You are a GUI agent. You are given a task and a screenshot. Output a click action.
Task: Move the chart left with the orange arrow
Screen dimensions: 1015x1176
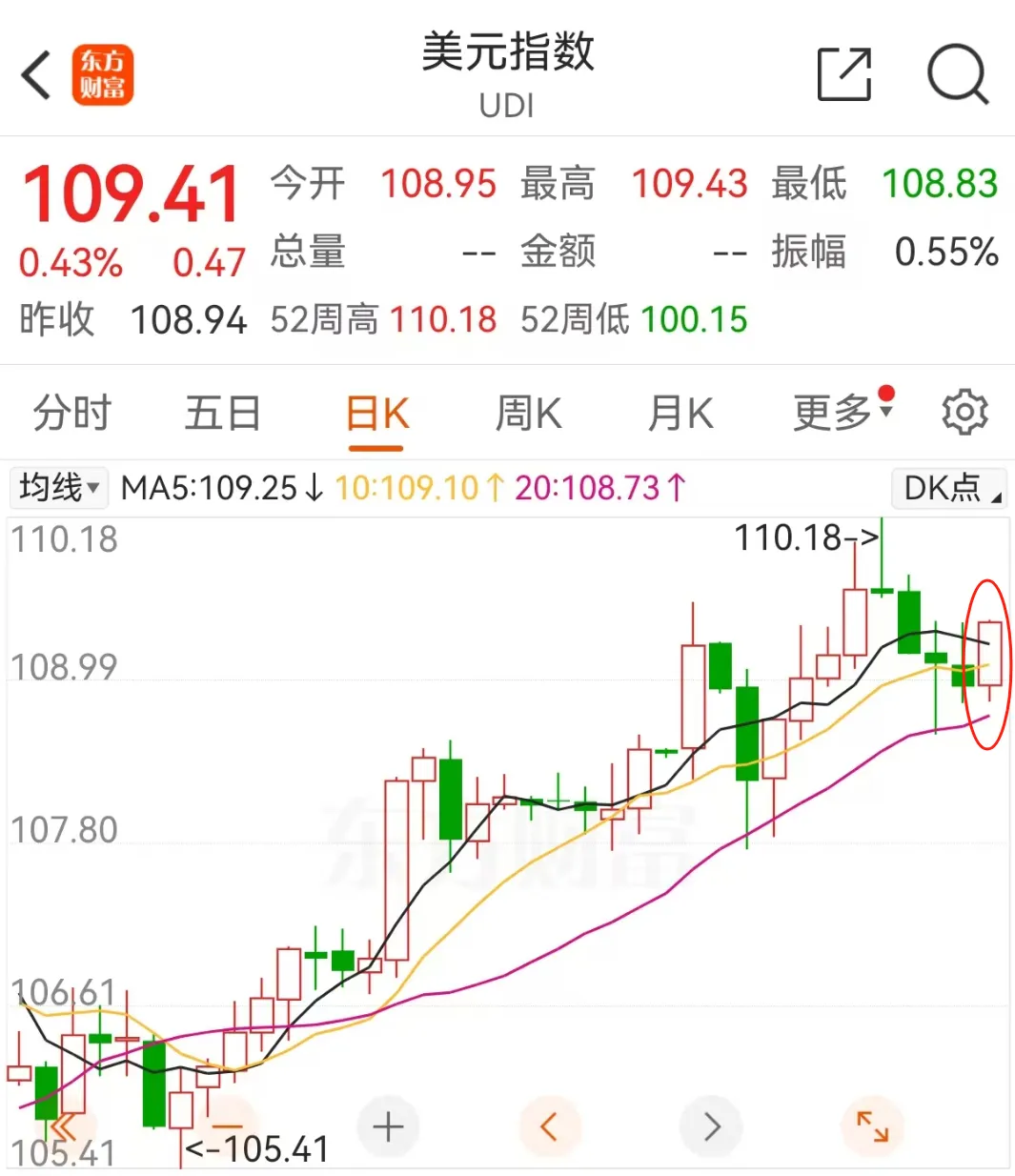pos(548,1127)
